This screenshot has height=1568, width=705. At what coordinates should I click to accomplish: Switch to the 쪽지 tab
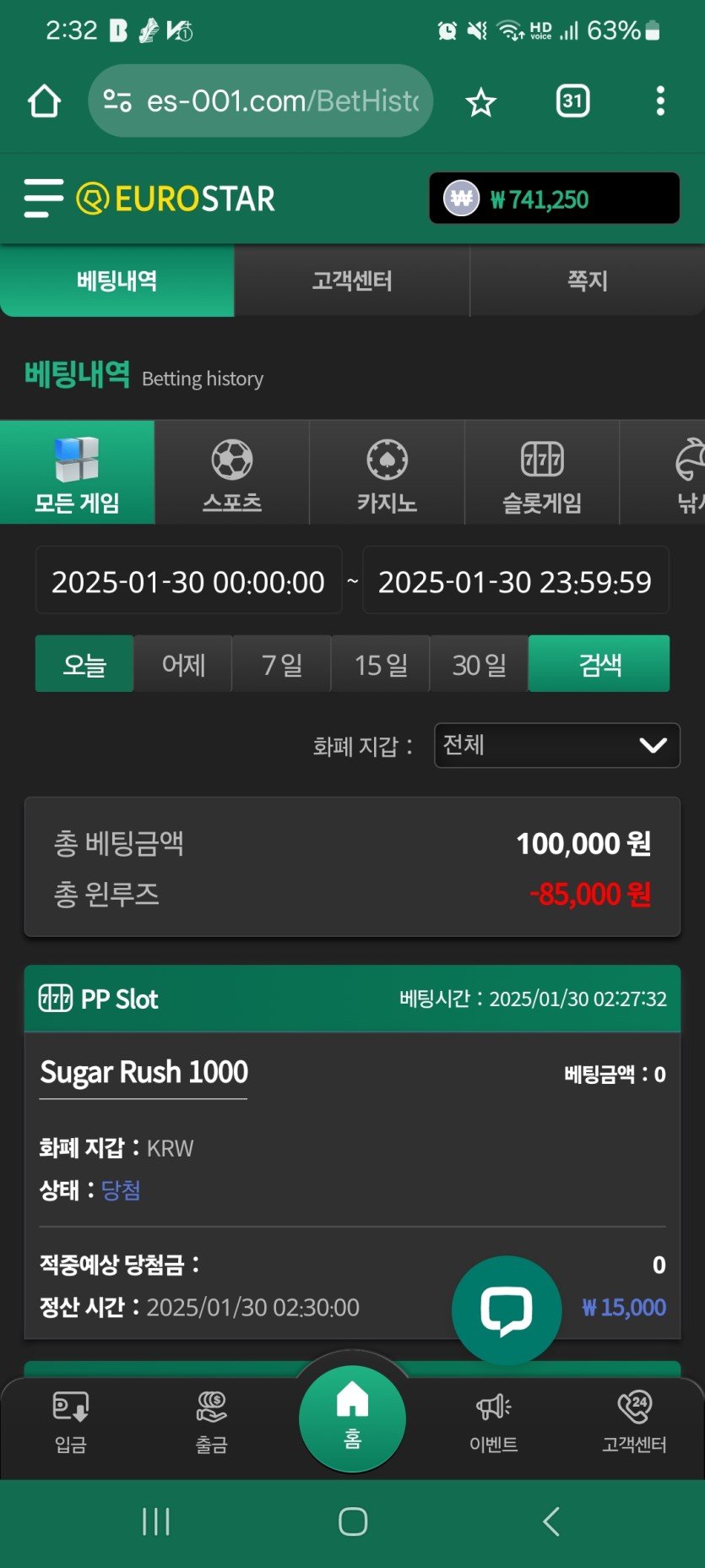[x=587, y=280]
